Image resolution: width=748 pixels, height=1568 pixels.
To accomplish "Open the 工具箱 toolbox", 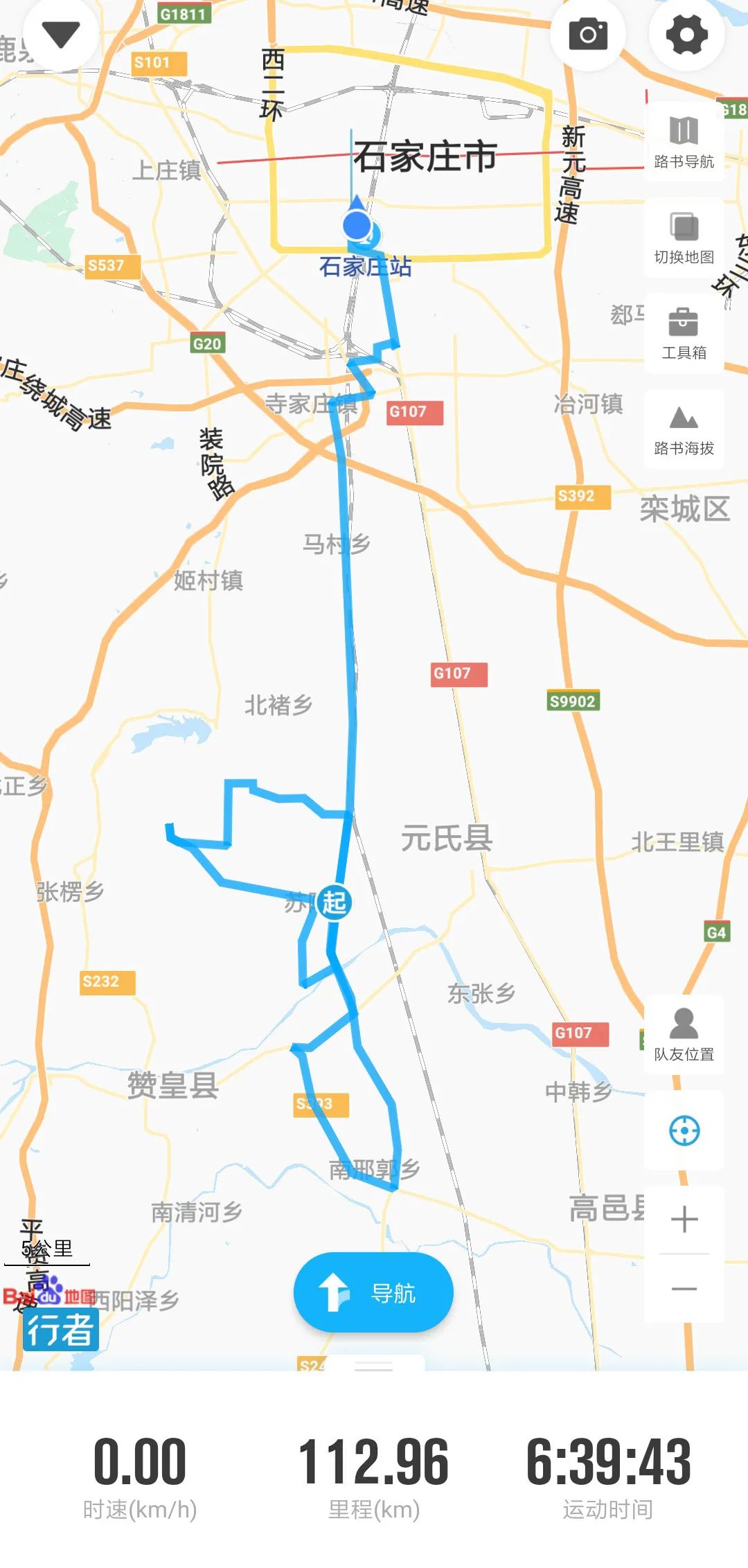I will tap(684, 333).
